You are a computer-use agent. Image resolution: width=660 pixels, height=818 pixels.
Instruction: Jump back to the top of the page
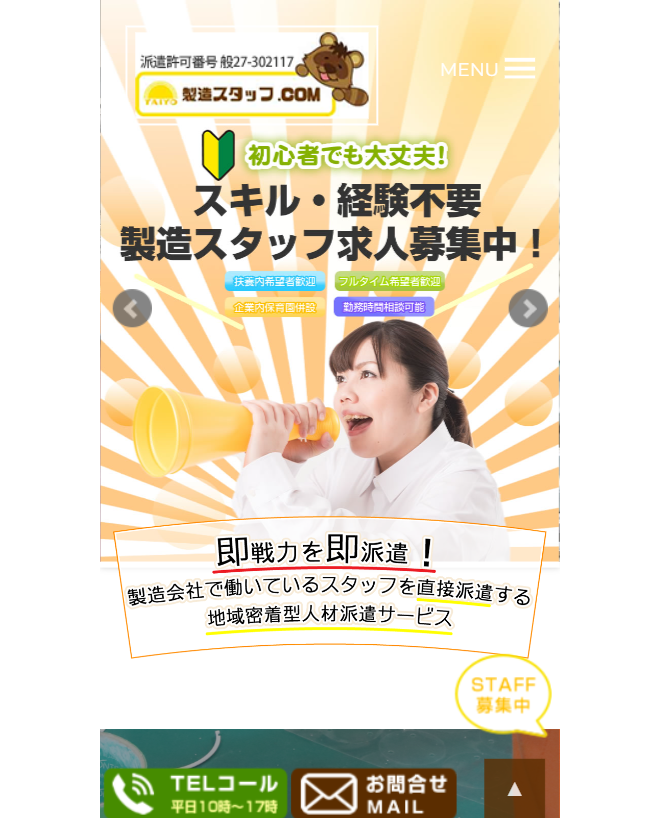[x=515, y=789]
